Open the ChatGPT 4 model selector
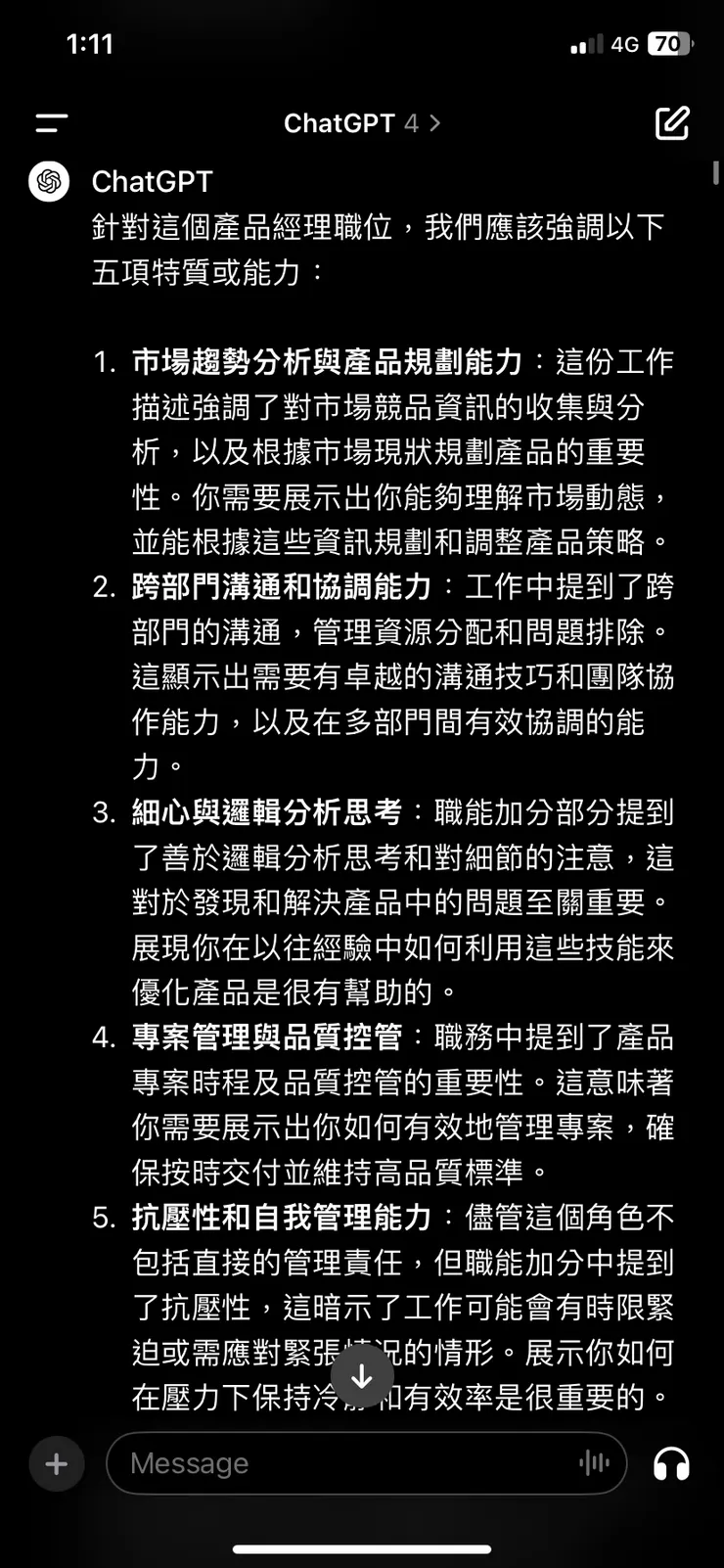Viewport: 724px width, 1568px height. pos(362,122)
